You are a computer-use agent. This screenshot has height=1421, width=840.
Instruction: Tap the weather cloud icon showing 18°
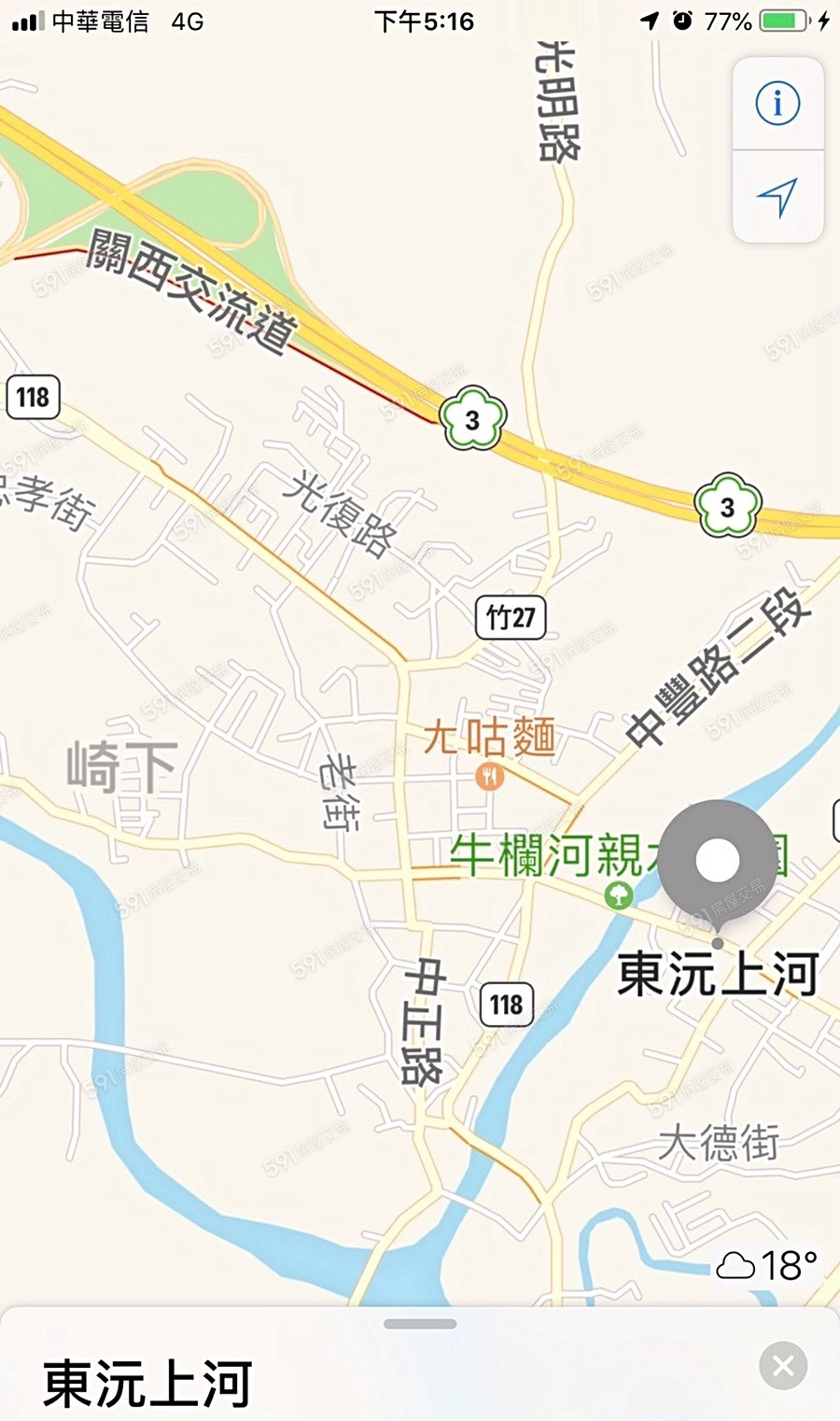(737, 1267)
